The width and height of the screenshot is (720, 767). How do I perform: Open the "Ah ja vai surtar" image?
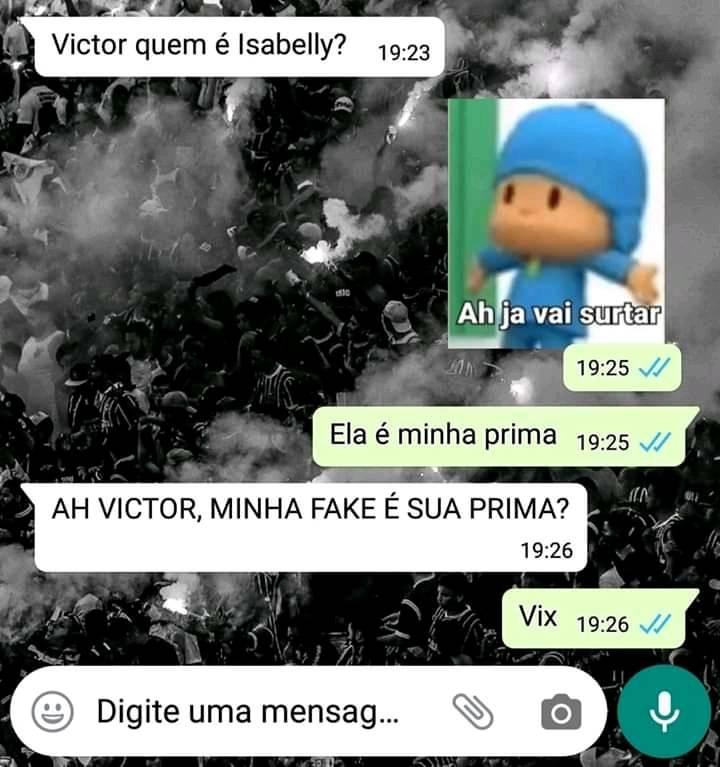(x=556, y=223)
